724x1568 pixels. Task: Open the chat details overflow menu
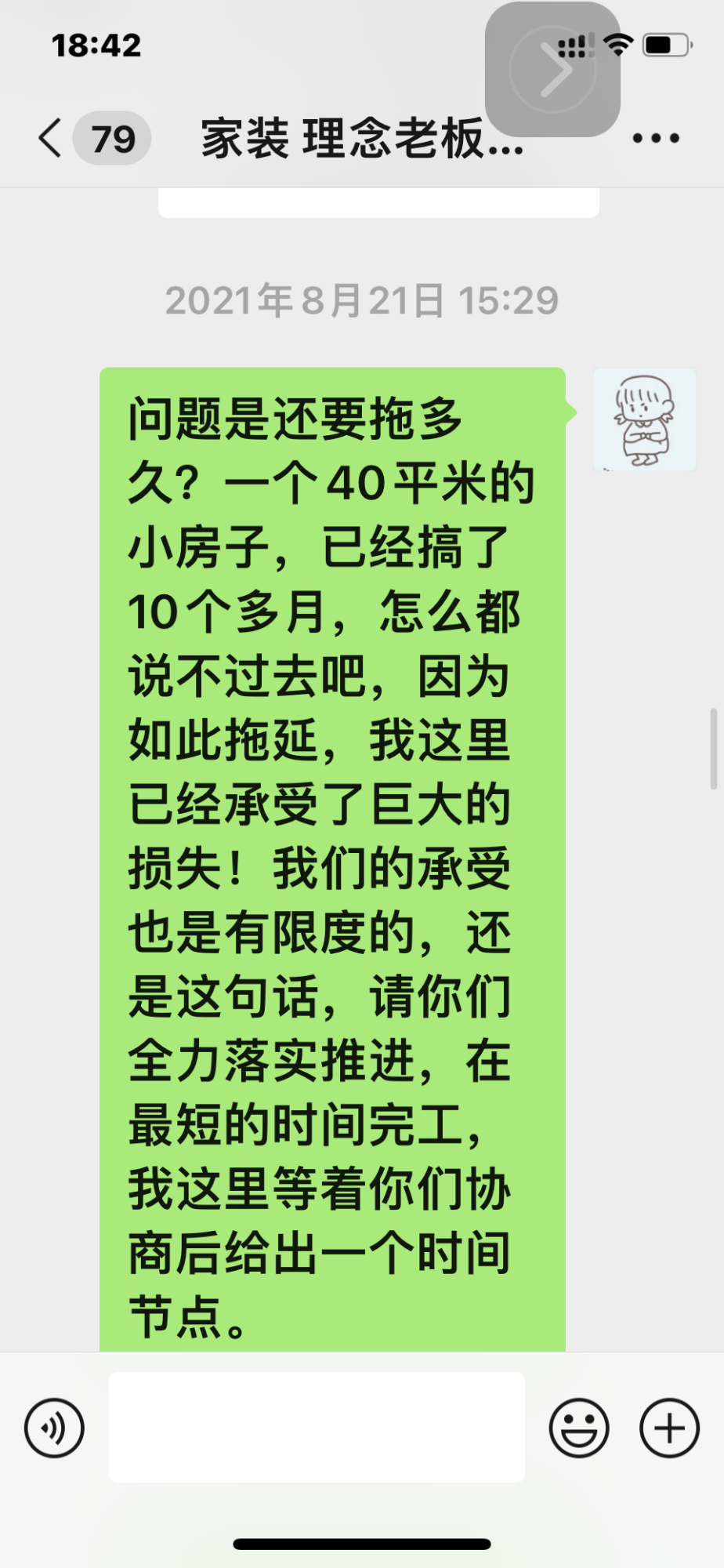655,139
